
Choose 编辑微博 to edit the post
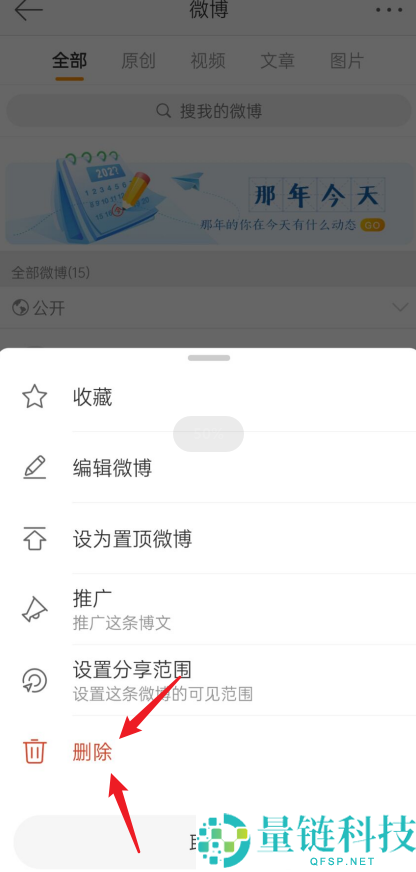click(x=208, y=468)
